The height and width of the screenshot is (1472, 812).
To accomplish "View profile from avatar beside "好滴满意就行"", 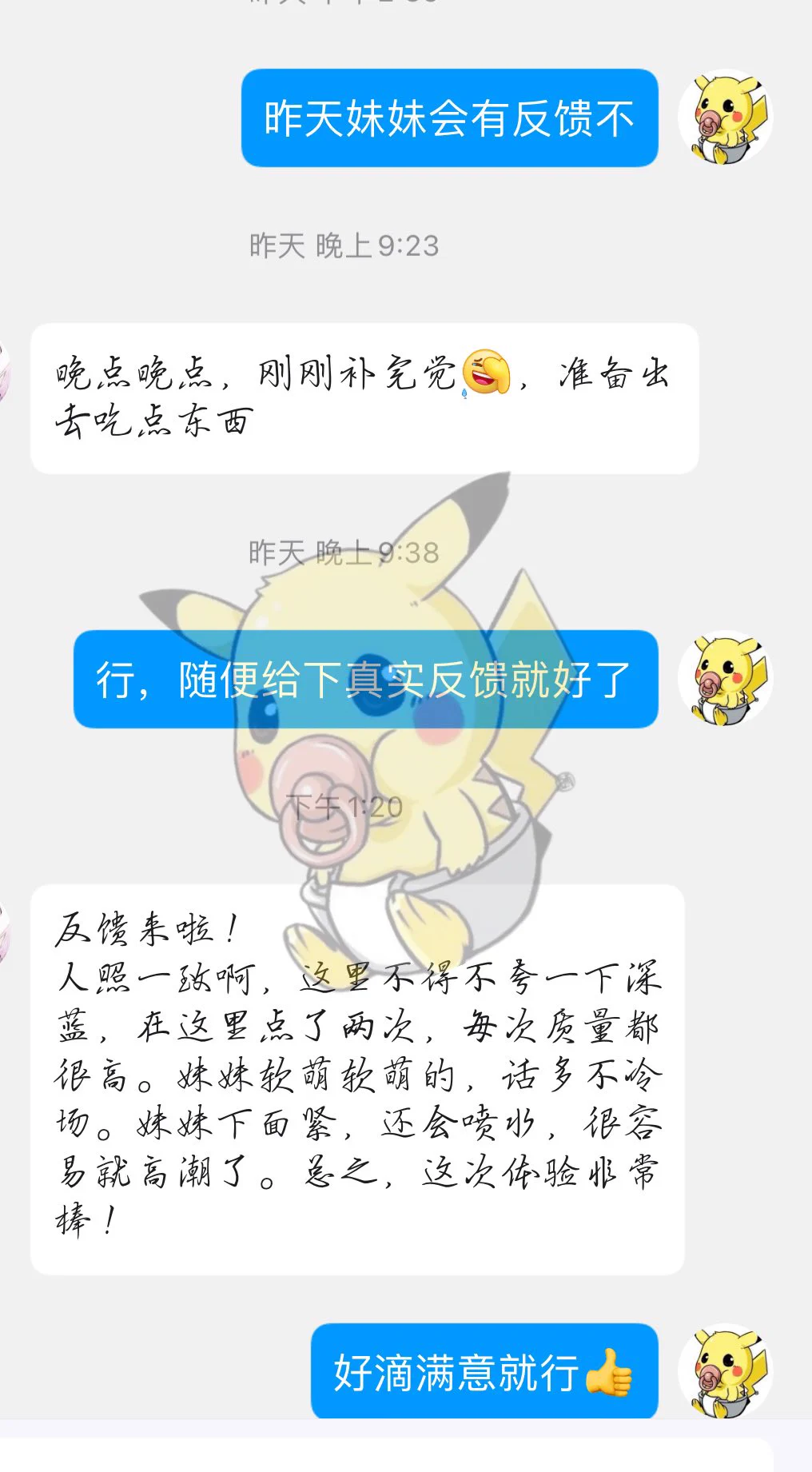I will tap(726, 1371).
